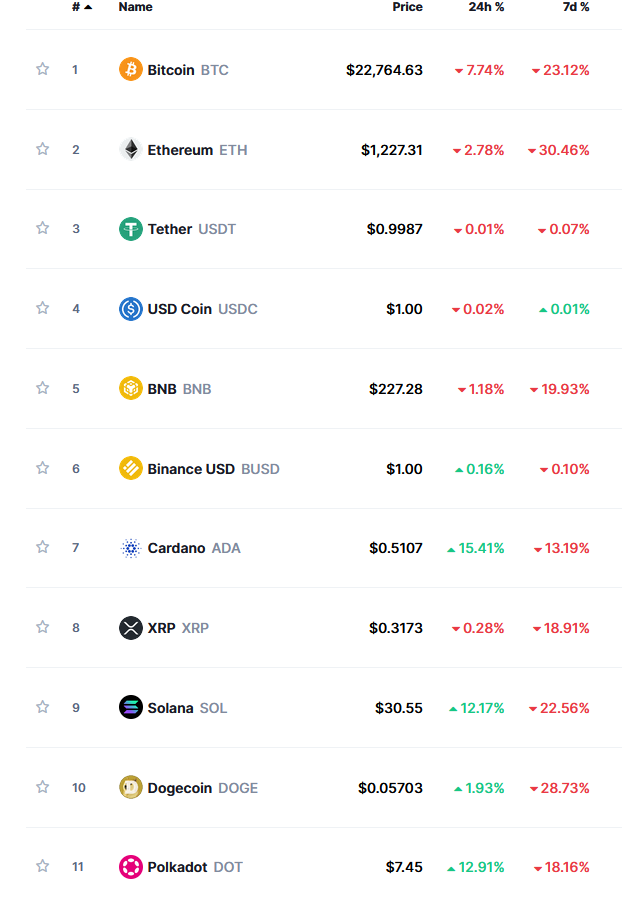
Task: Sort by the Price column header
Action: point(407,7)
